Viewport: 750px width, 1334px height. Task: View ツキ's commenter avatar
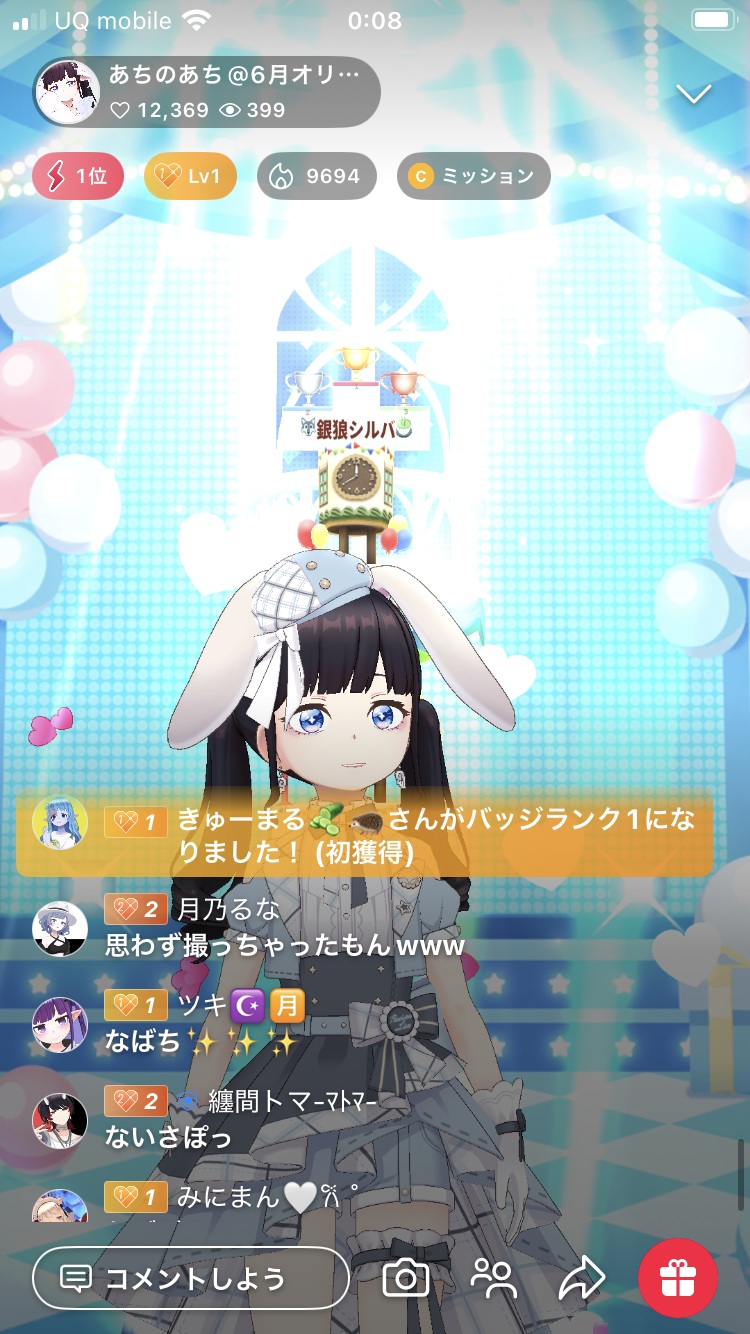point(60,1026)
